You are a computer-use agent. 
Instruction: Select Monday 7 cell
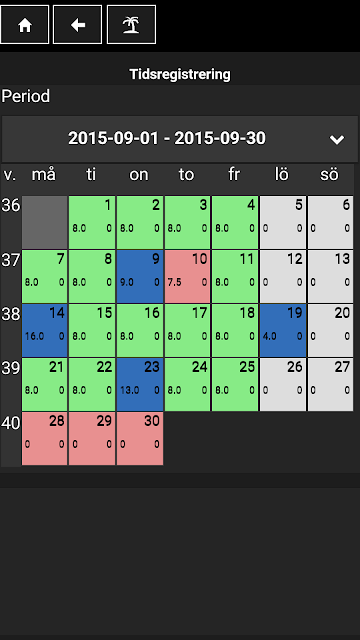44,276
